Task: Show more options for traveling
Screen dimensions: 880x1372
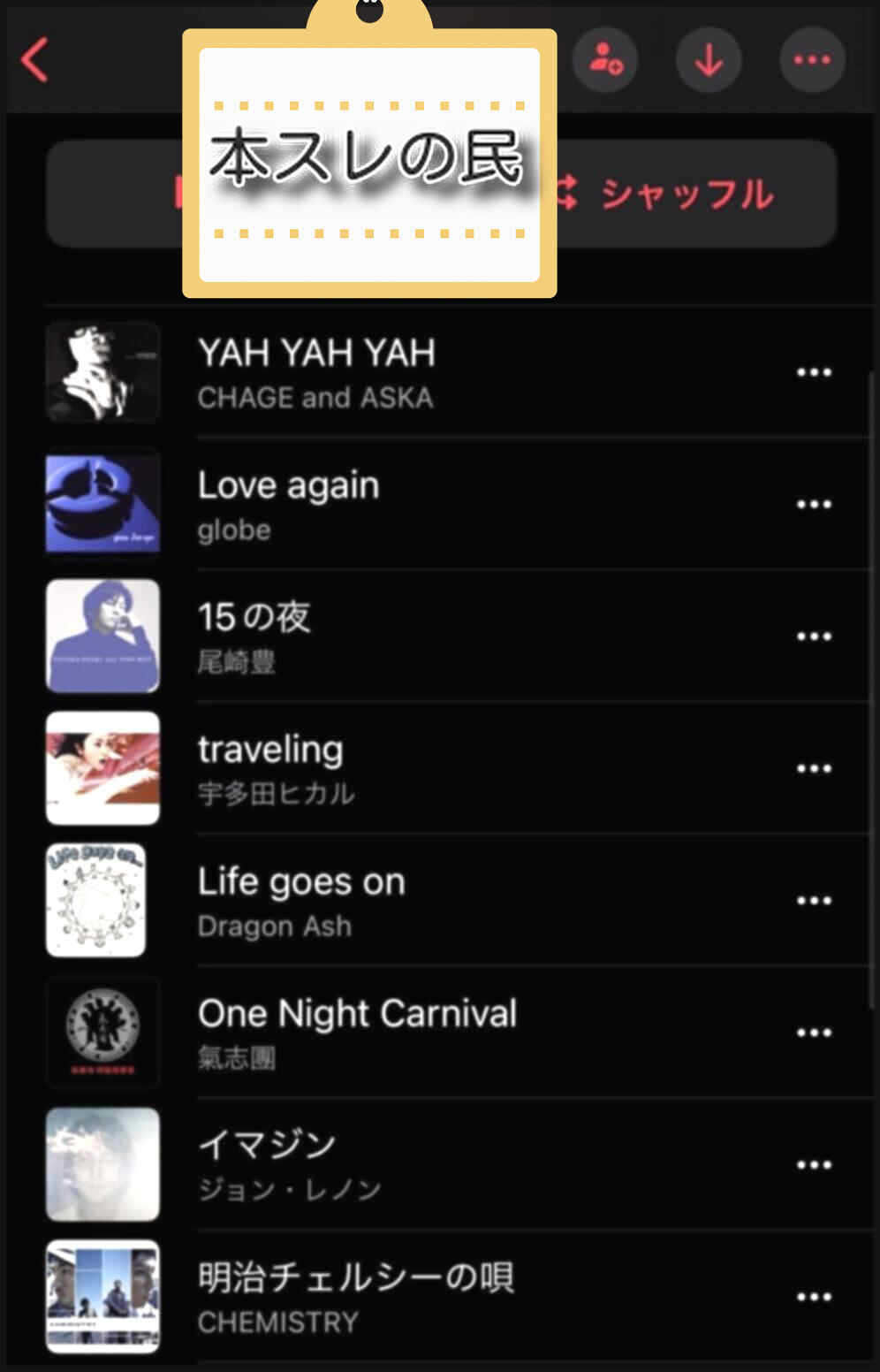Action: [814, 768]
